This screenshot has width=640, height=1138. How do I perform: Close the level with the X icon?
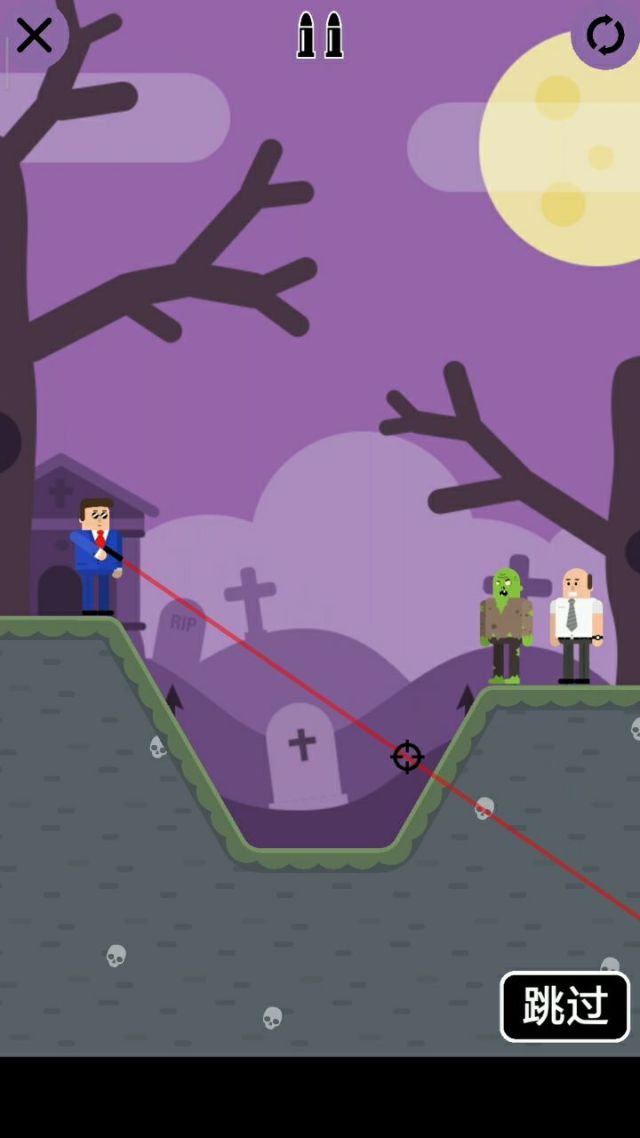tap(34, 36)
